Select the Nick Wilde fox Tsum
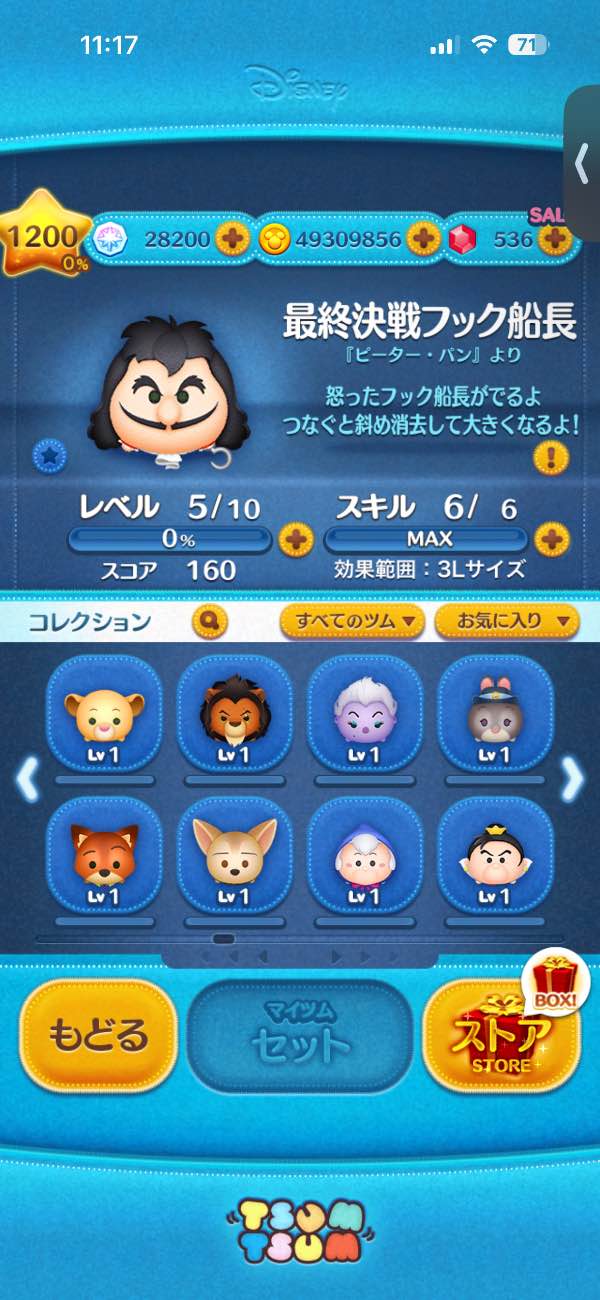 pyautogui.click(x=105, y=855)
